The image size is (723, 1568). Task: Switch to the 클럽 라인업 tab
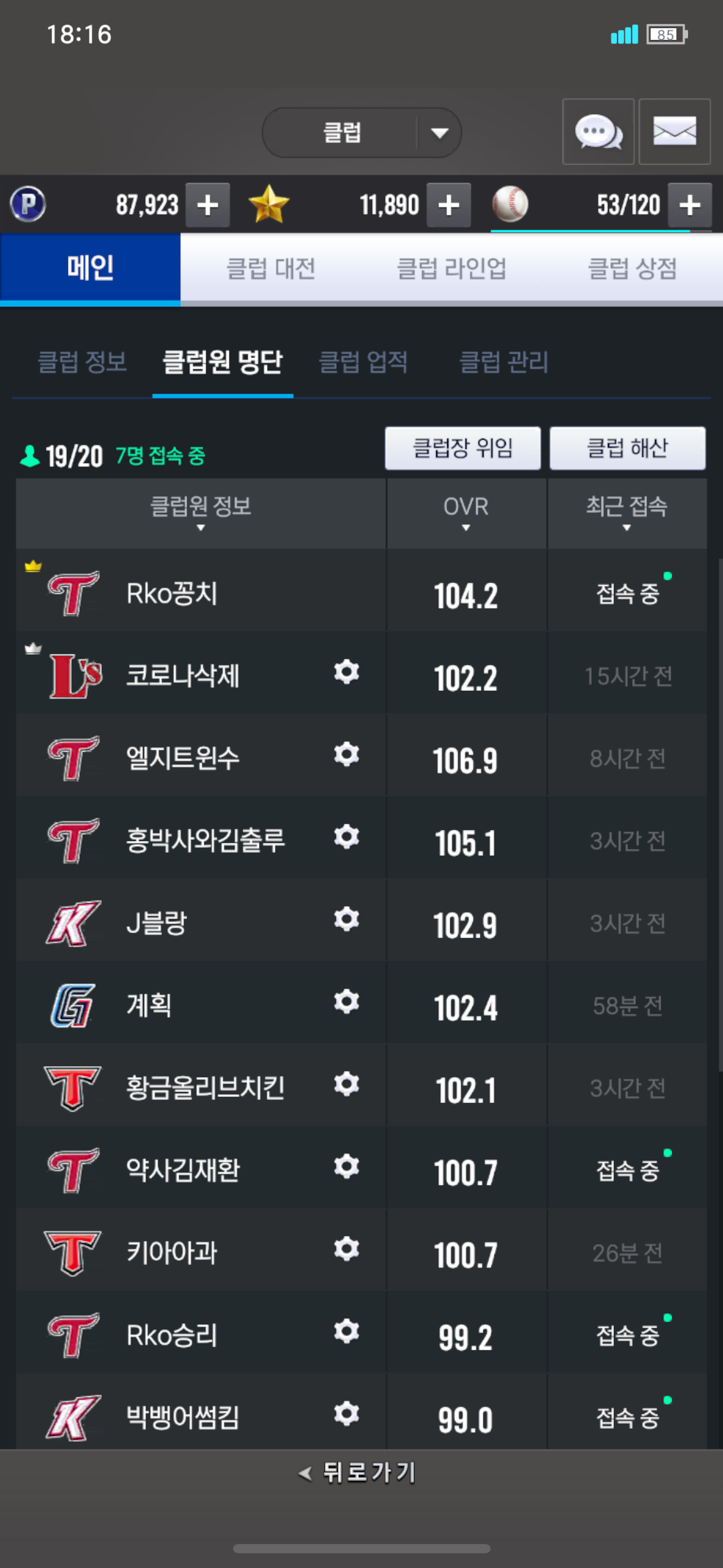coord(451,269)
